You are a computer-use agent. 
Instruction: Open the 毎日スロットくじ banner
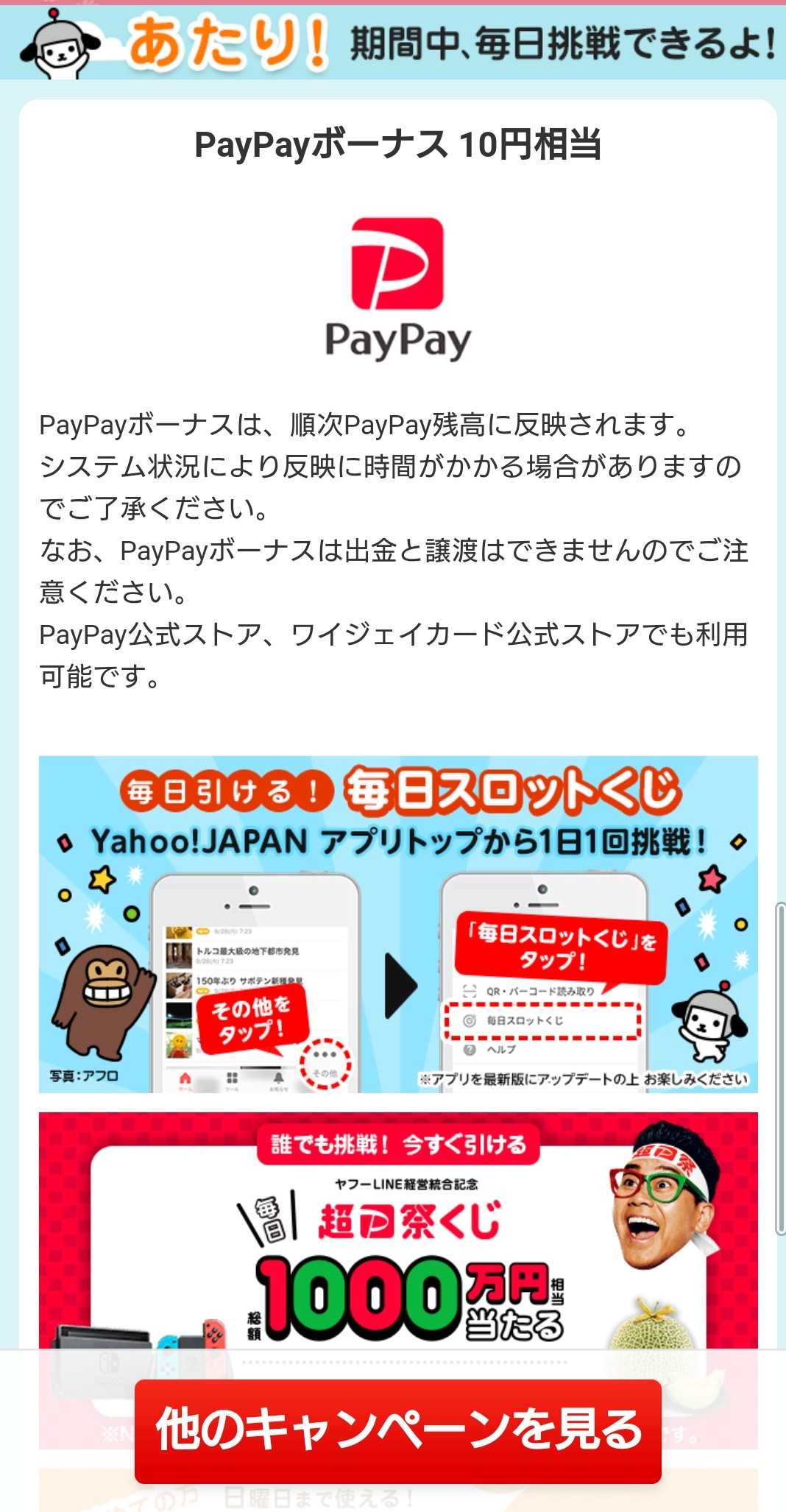[x=397, y=924]
